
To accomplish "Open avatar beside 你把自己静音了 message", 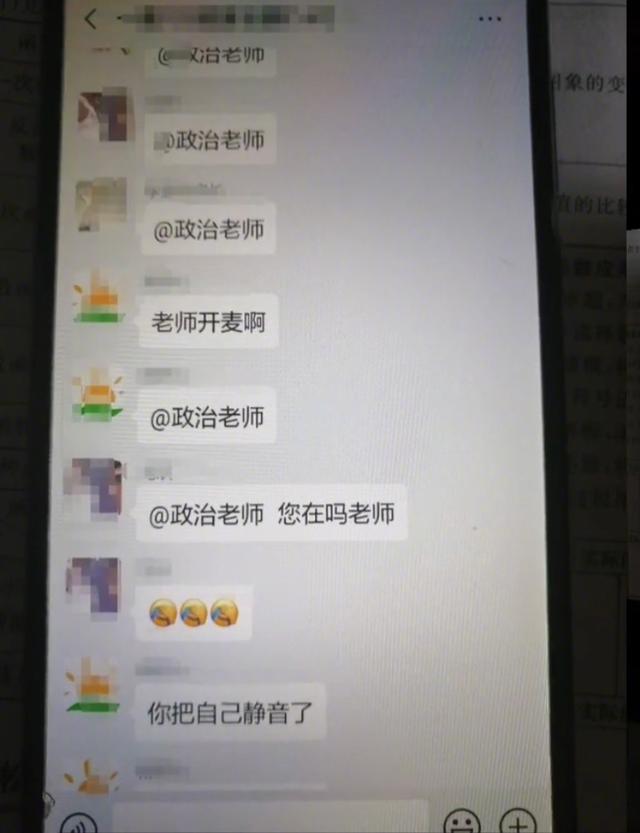I will [93, 690].
